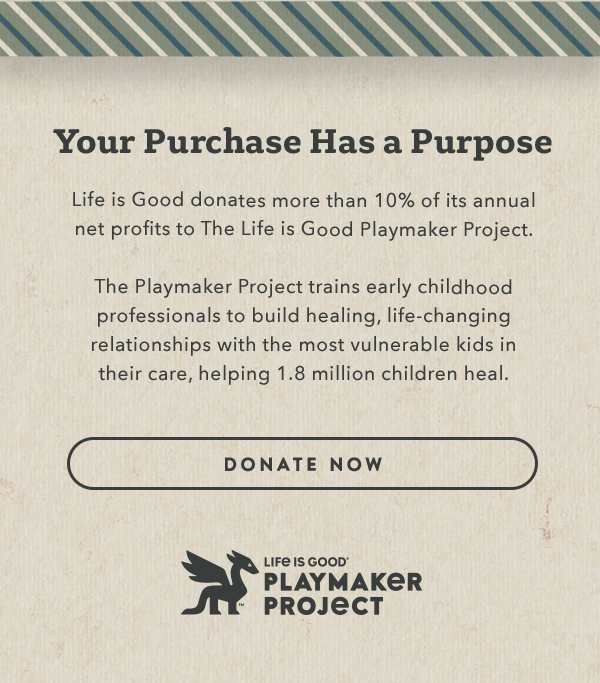Tap the Donate Now button
The height and width of the screenshot is (683, 600).
tap(302, 464)
